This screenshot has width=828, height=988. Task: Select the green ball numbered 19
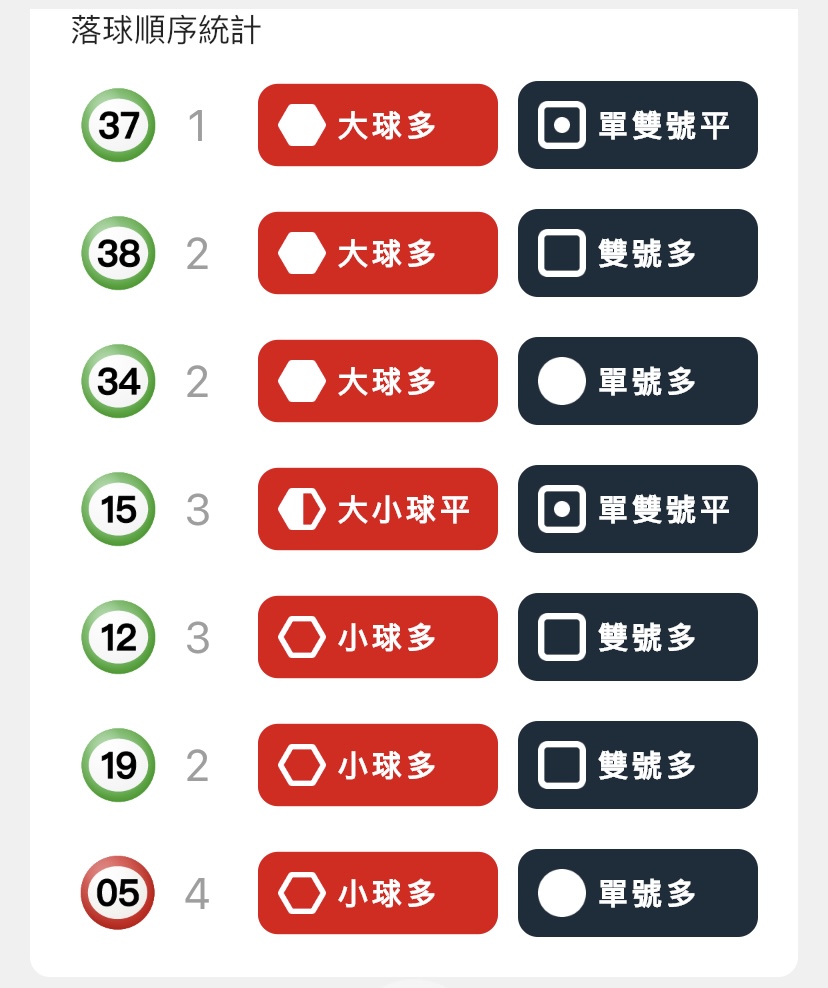117,765
